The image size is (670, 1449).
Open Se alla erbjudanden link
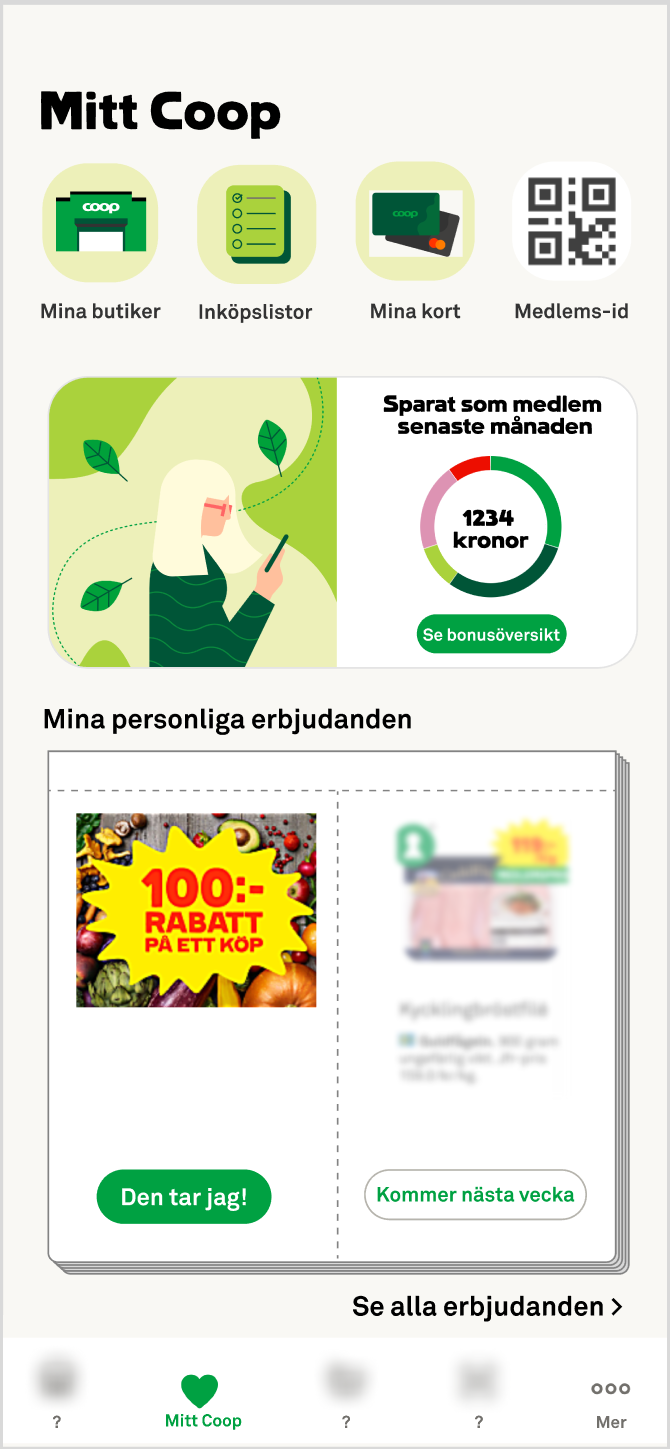pyautogui.click(x=487, y=1306)
